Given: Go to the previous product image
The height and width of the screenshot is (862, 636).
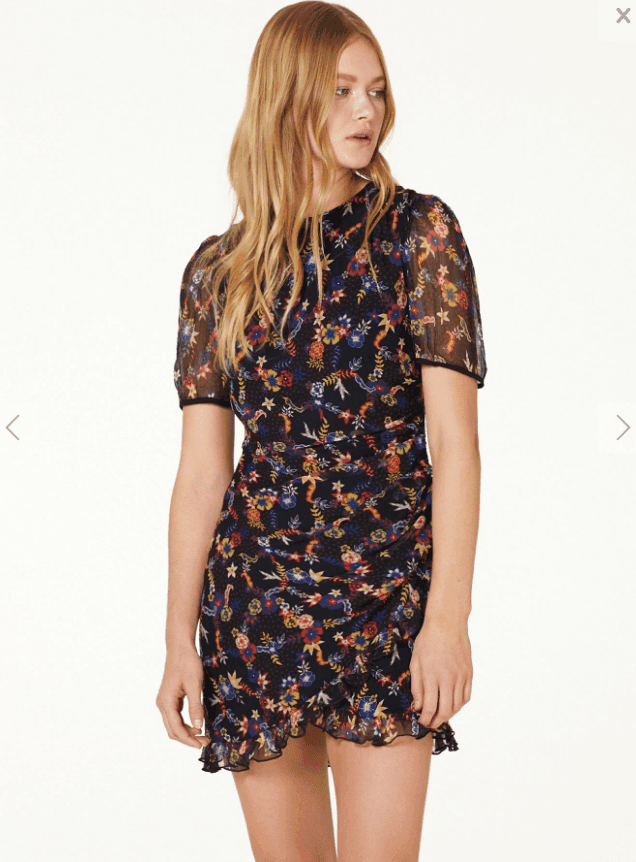Looking at the screenshot, I should click(x=13, y=428).
